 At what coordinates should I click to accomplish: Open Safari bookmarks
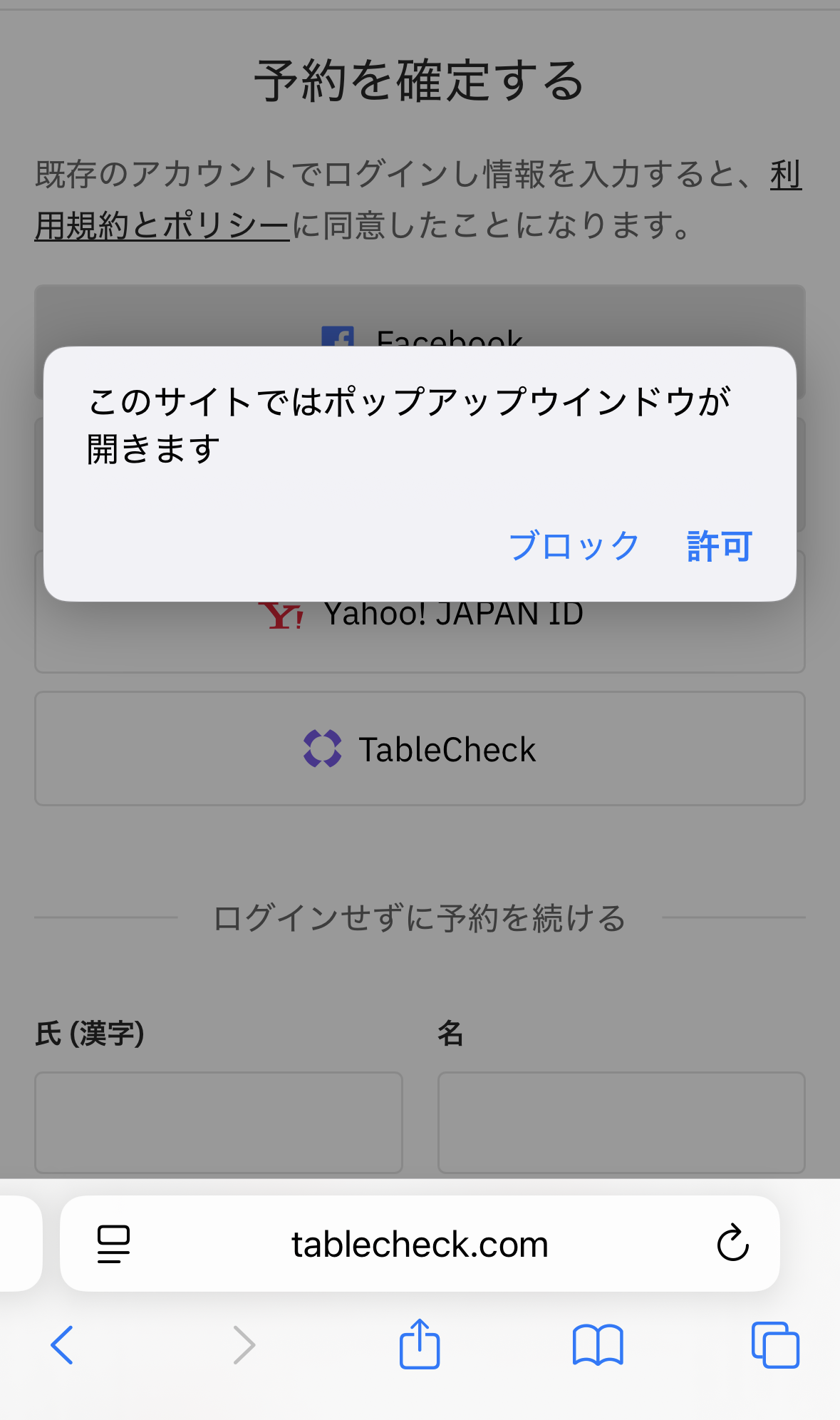point(598,1345)
